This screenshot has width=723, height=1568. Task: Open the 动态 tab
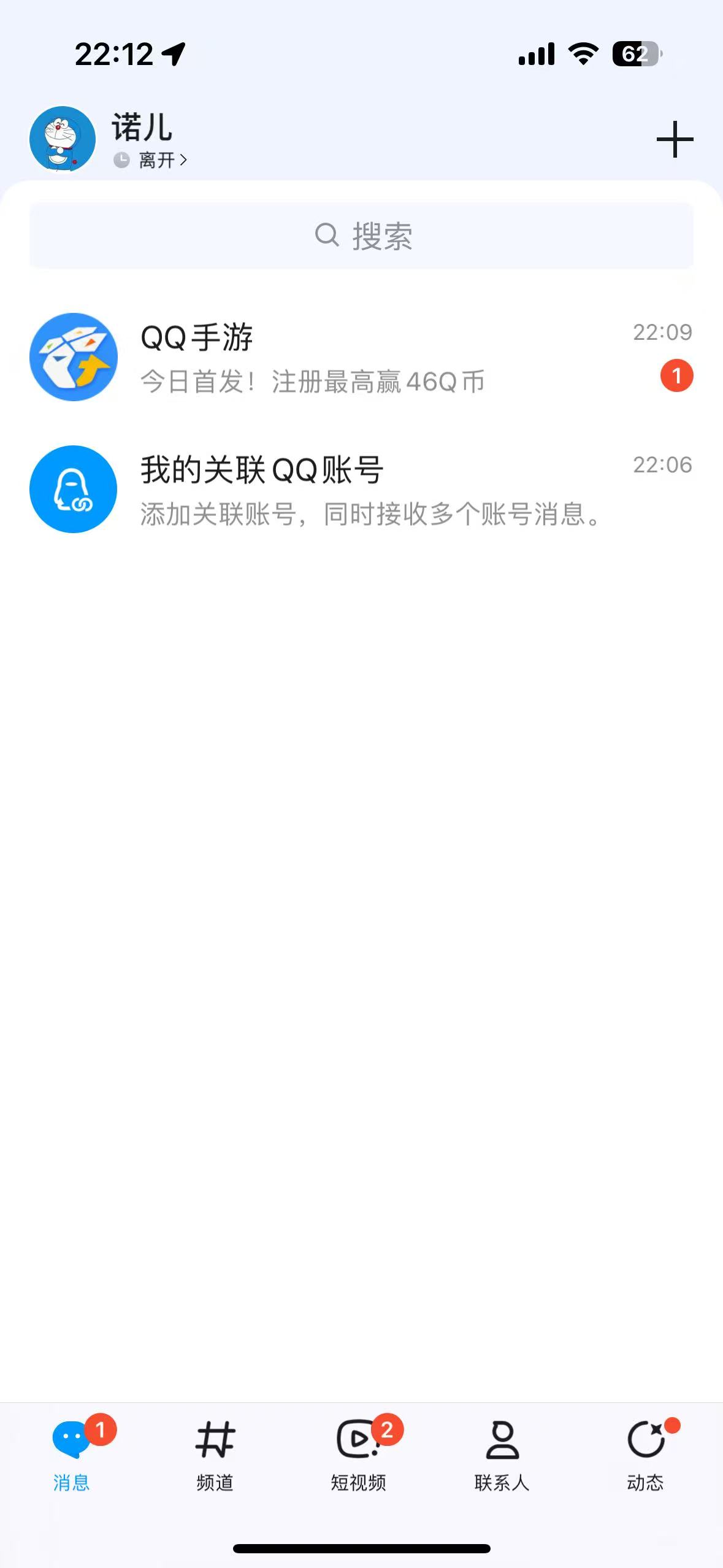point(646,1454)
